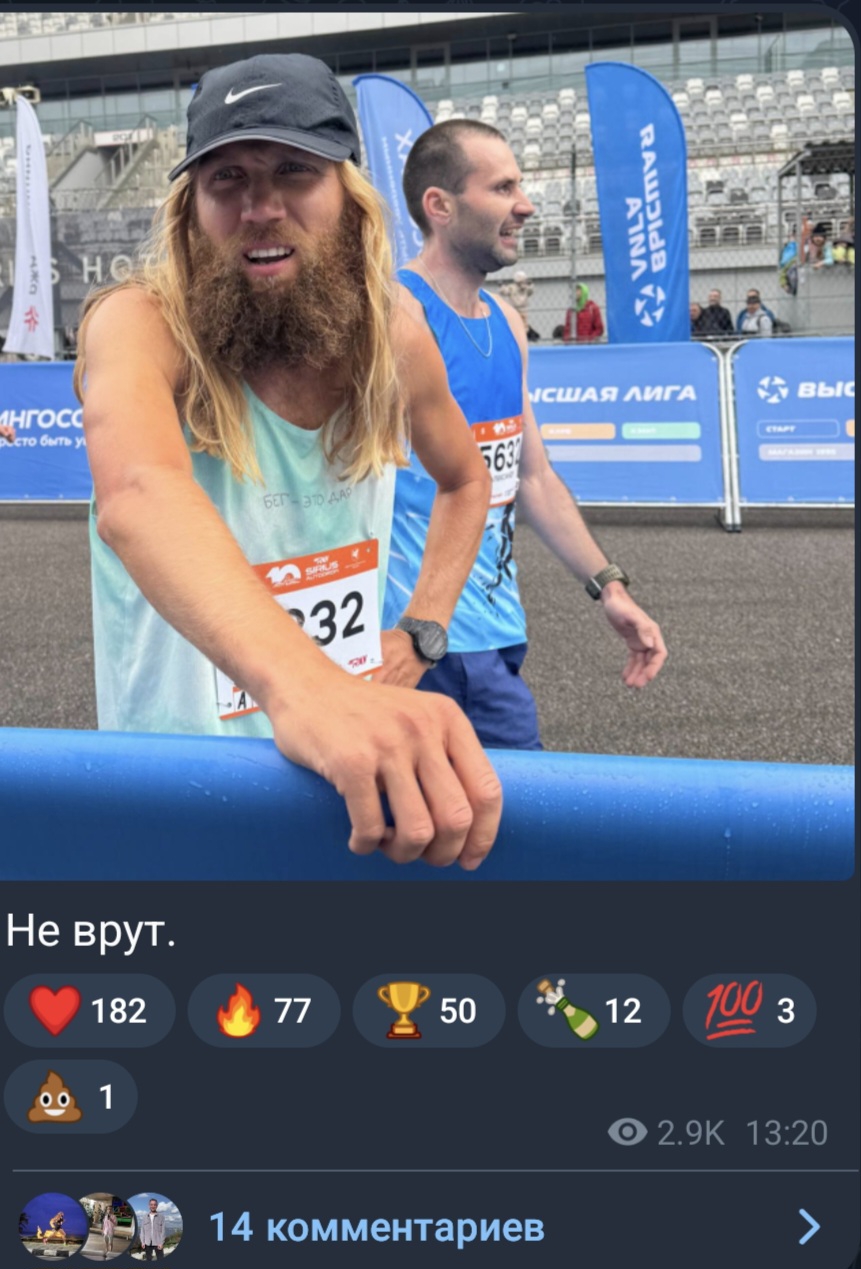Viewport: 861px width, 1269px height.
Task: React with the champagne bottle emoji
Action: (593, 1011)
